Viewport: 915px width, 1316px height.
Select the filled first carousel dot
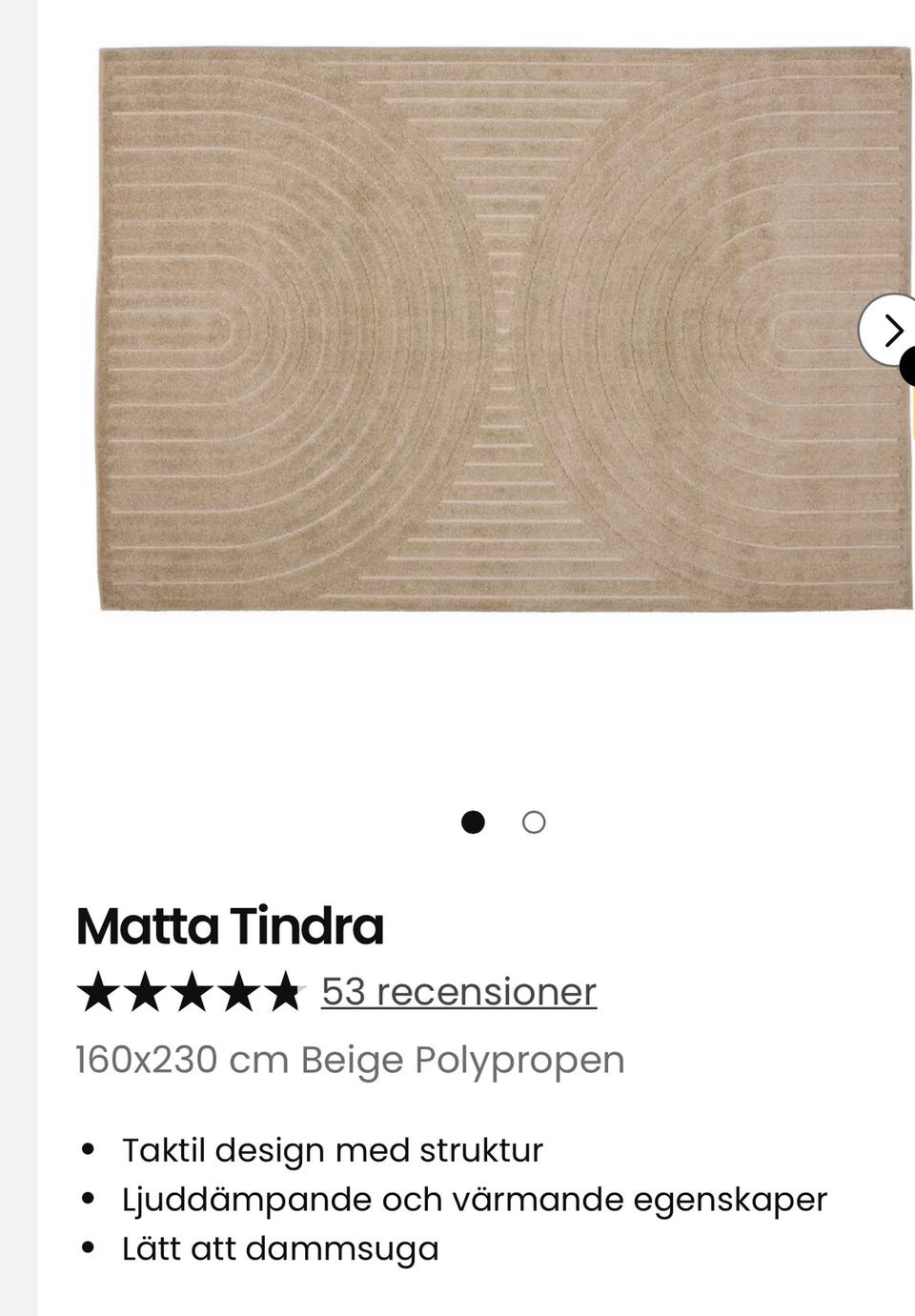click(x=471, y=820)
